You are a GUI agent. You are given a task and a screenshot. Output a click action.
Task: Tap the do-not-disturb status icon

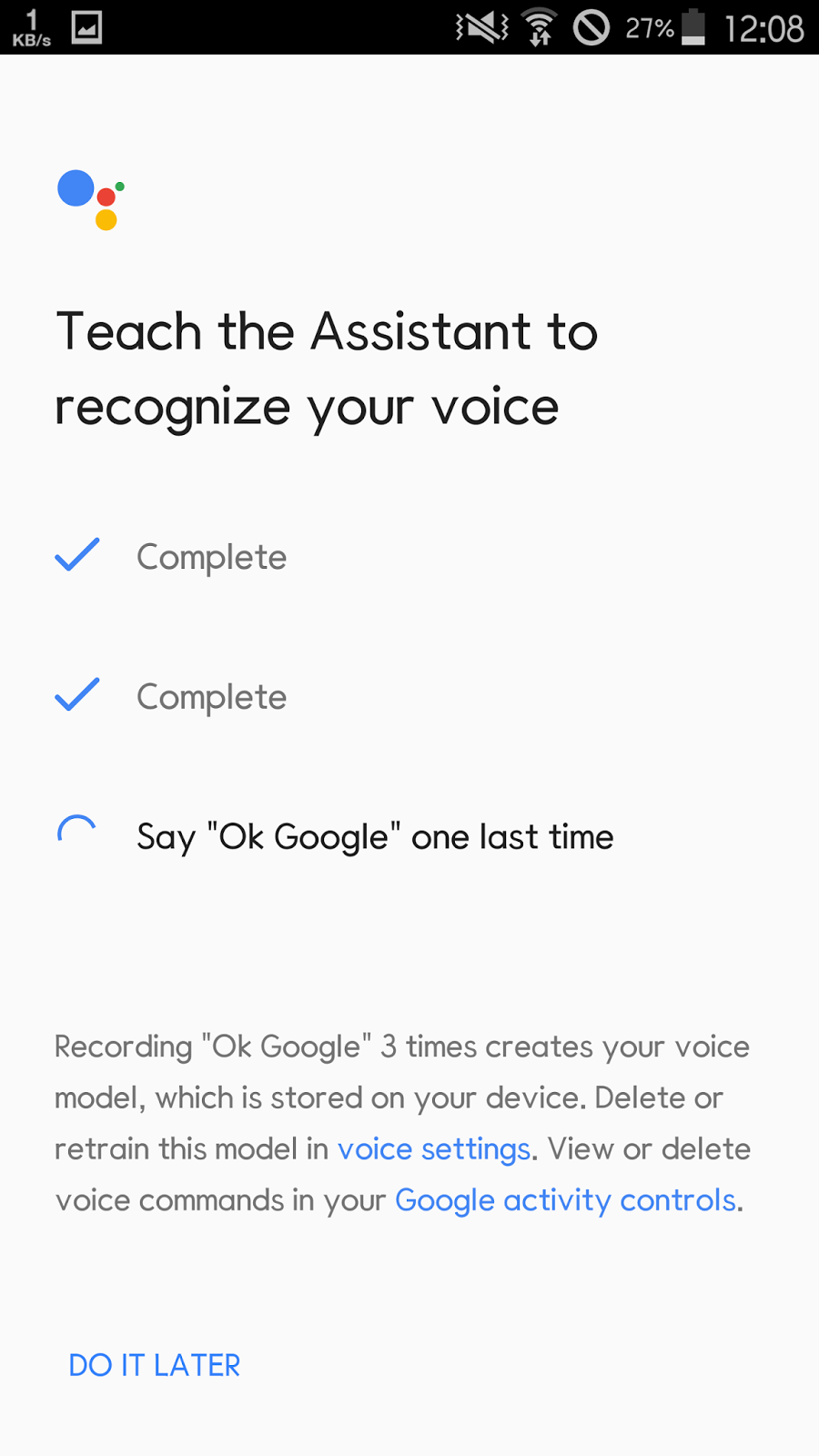[590, 27]
